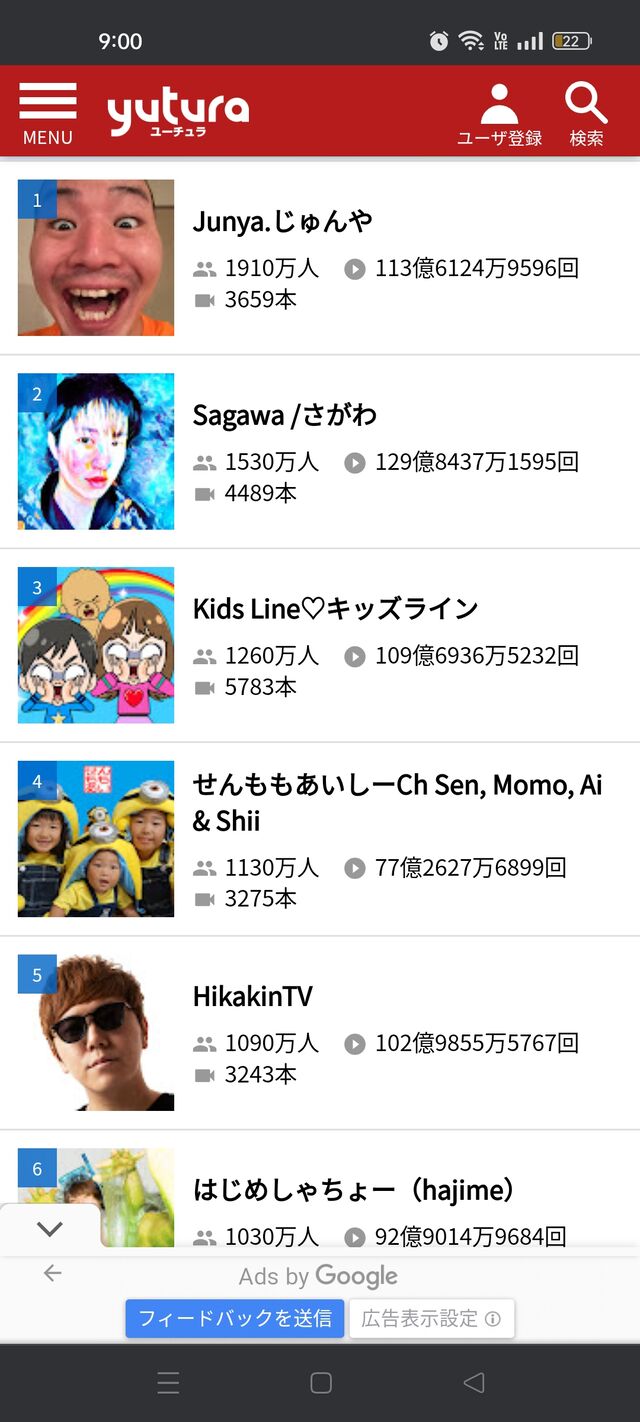Select Kids Line♡キッズライン entry
This screenshot has width=640, height=1422.
[335, 609]
